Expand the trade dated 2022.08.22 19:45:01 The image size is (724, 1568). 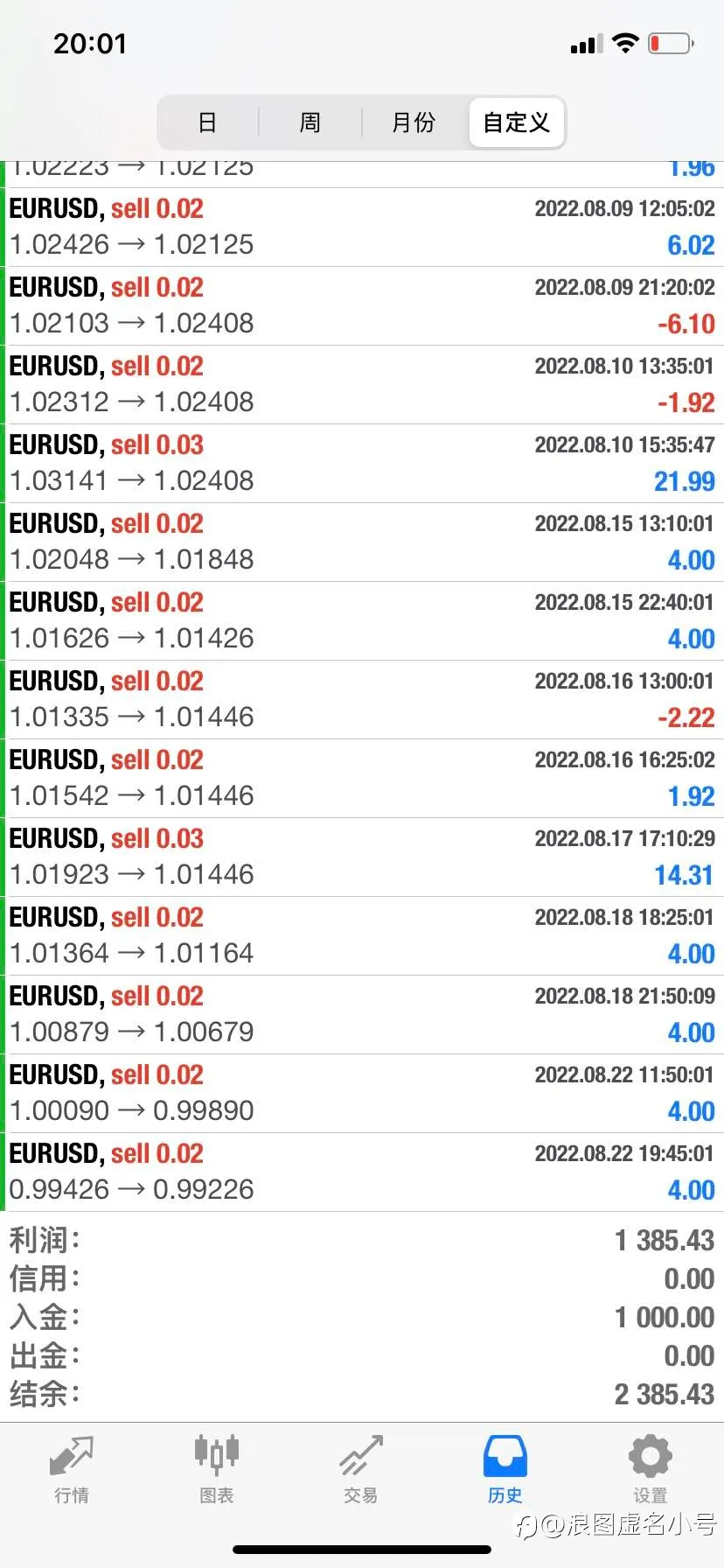click(x=362, y=1172)
